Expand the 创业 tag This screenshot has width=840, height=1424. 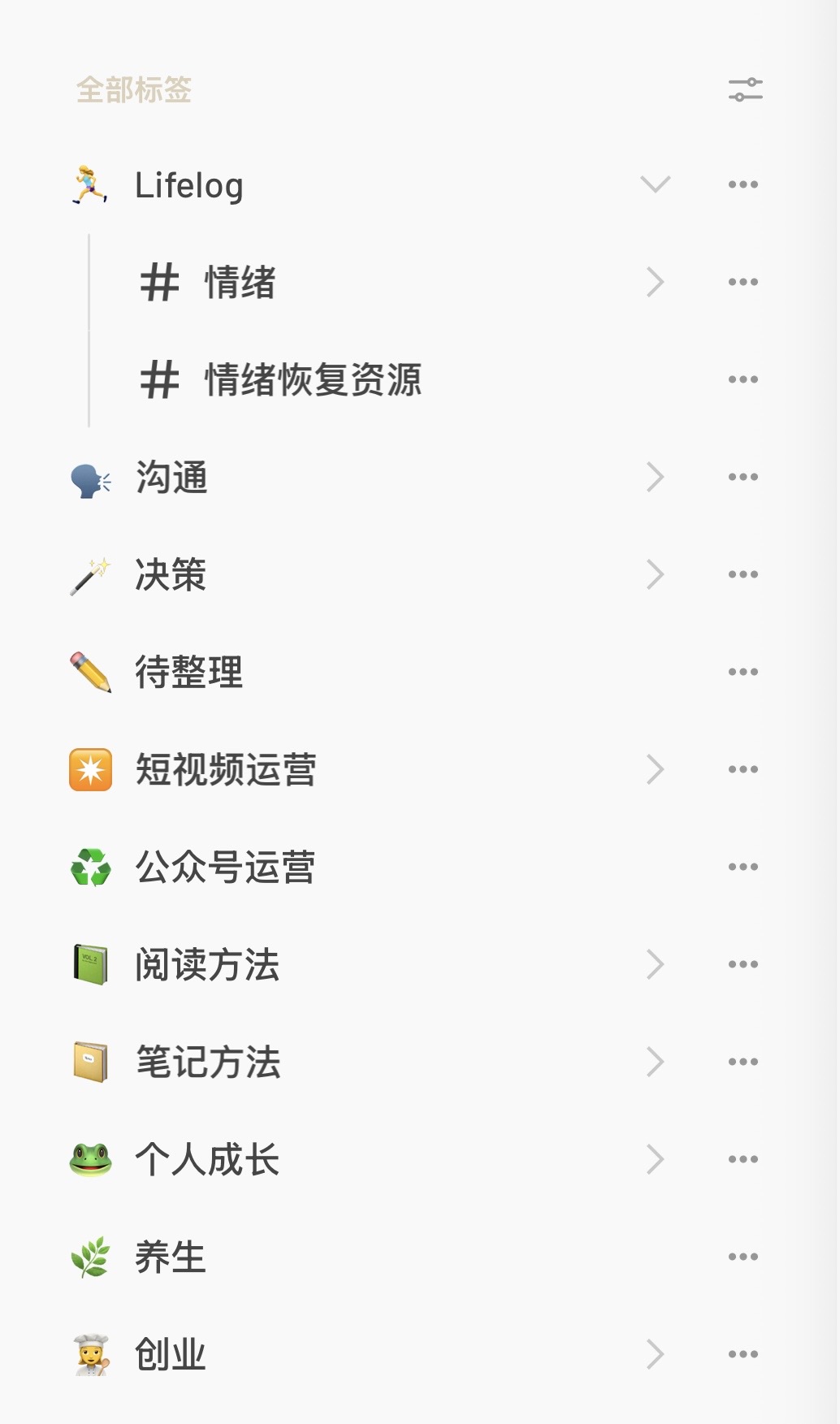(x=655, y=1354)
